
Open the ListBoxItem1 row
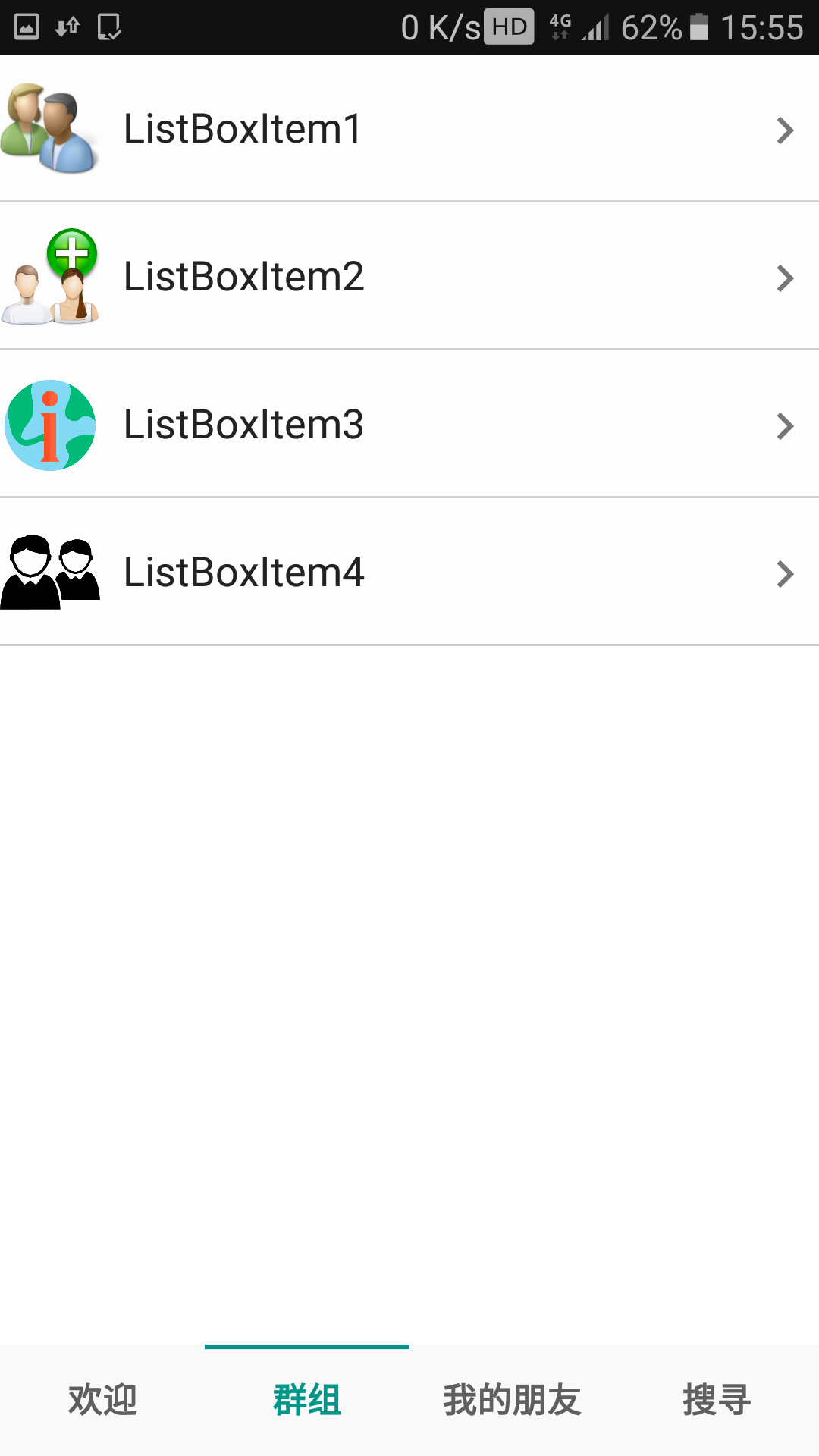click(409, 128)
